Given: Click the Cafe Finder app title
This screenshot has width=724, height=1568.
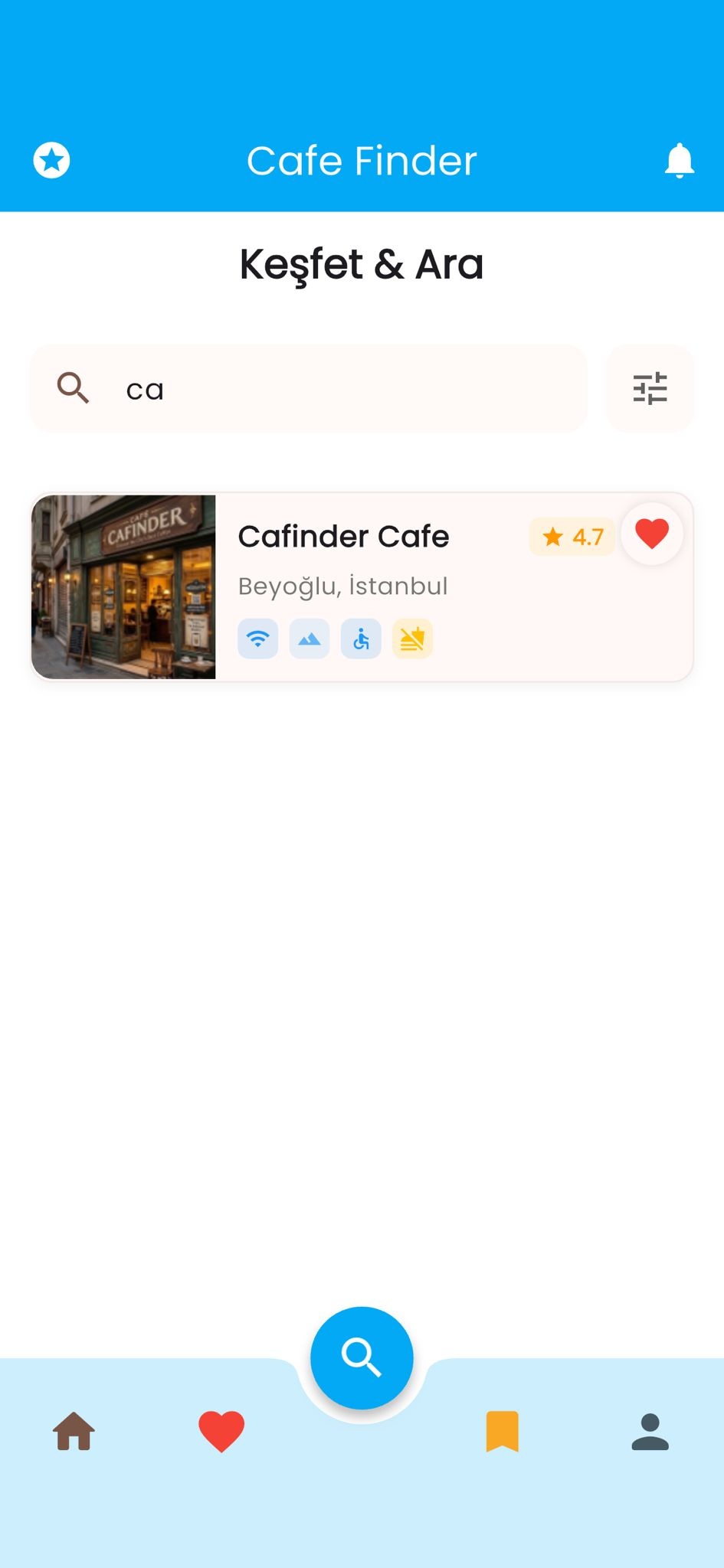Looking at the screenshot, I should [x=362, y=160].
